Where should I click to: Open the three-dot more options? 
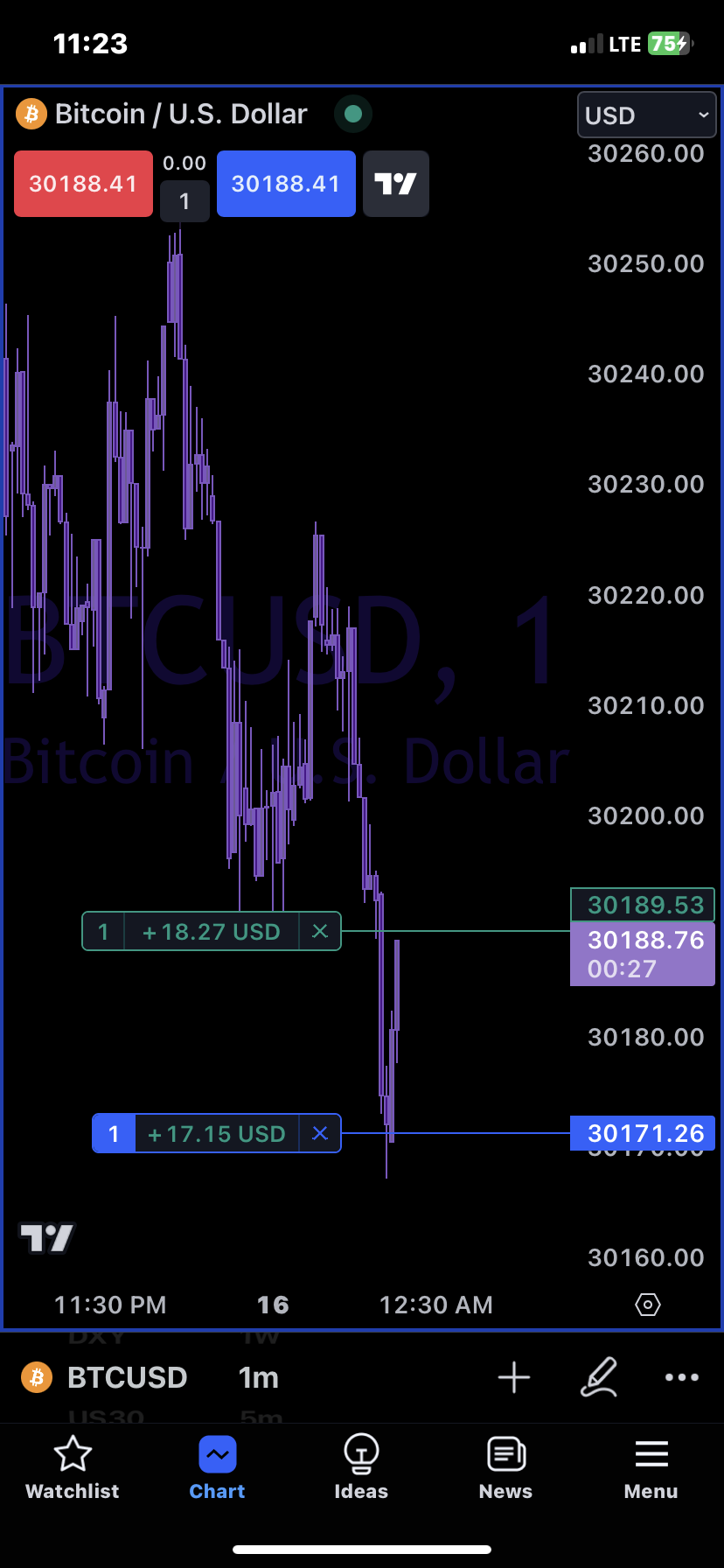682,1378
